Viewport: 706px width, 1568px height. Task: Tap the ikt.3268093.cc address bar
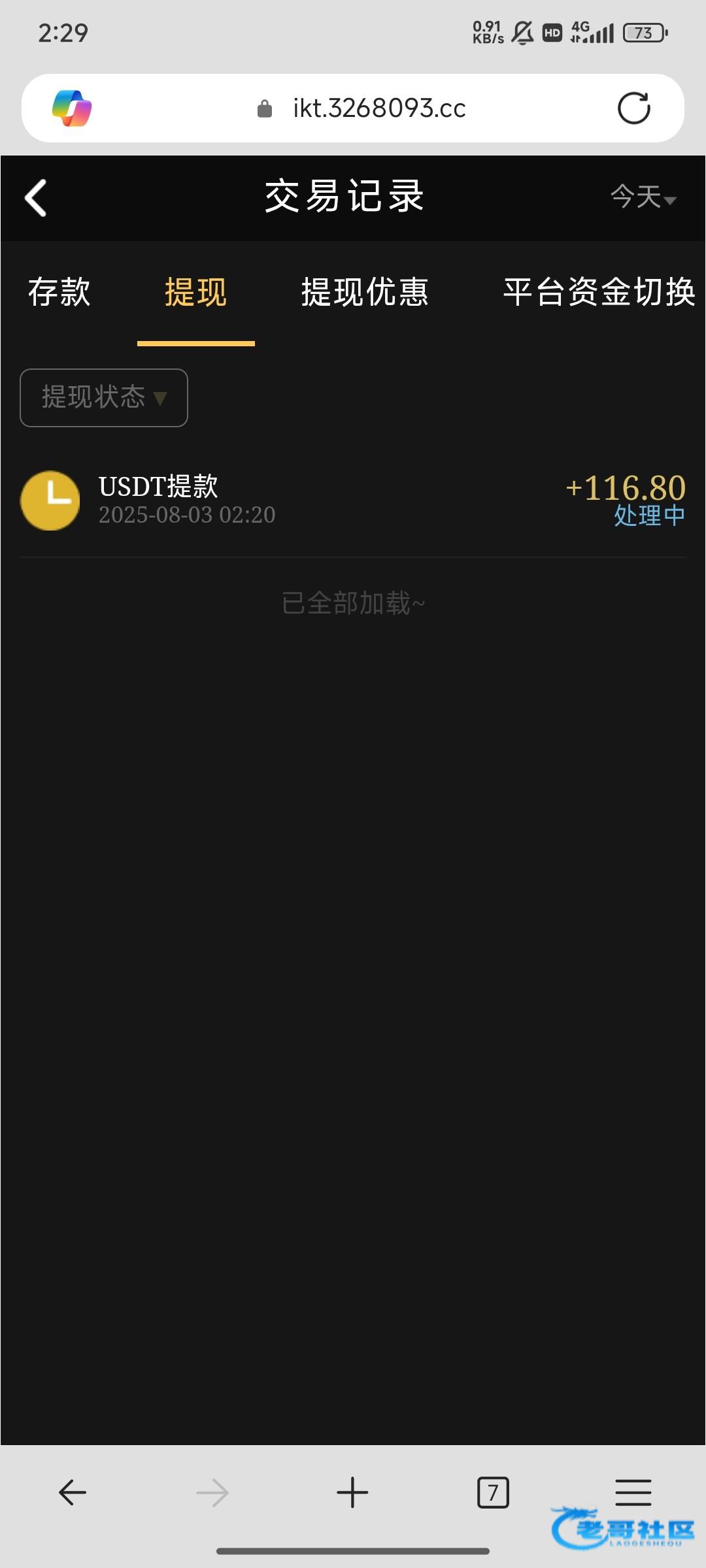pos(379,108)
